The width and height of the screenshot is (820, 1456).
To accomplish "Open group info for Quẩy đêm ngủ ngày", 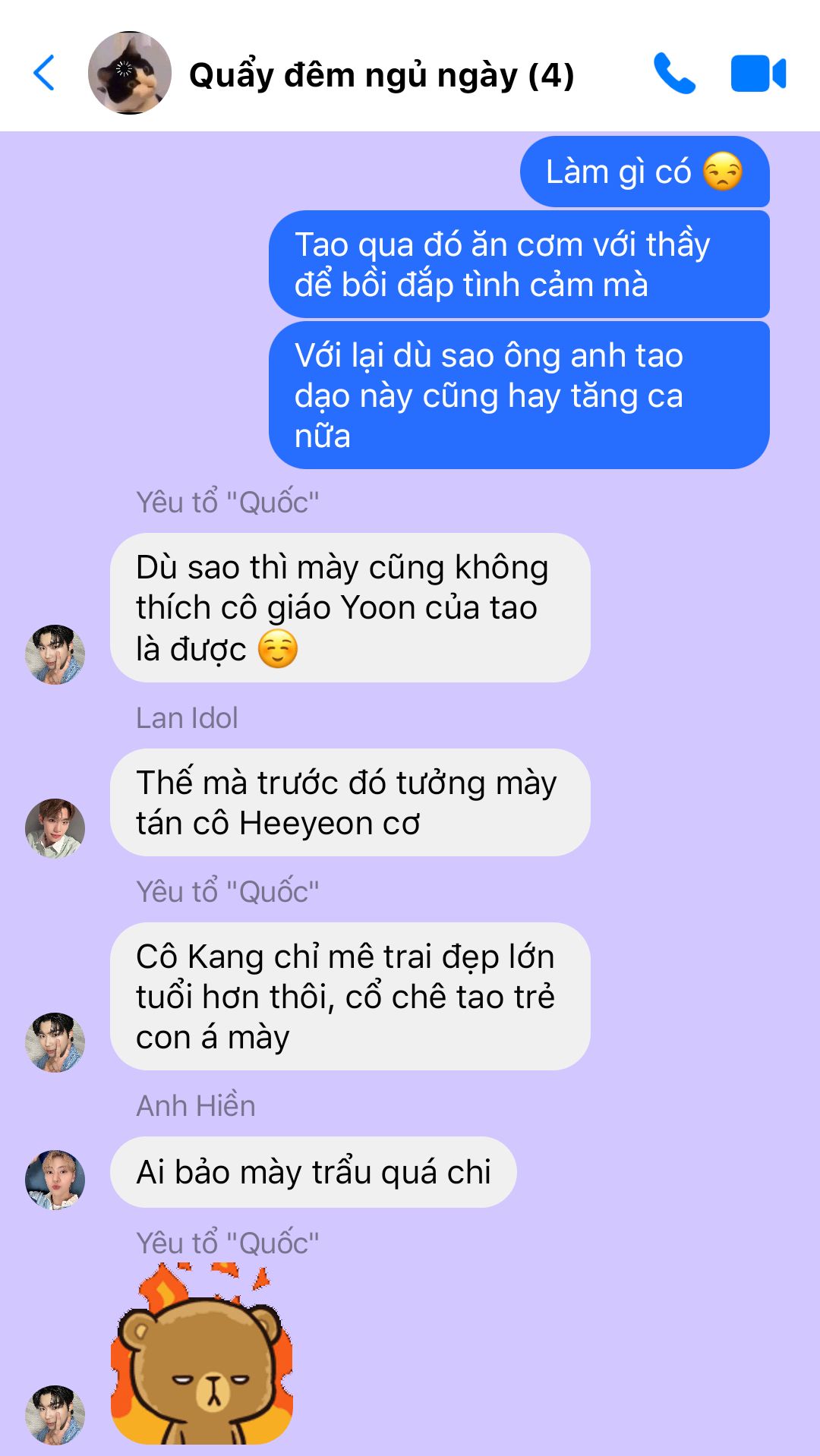I will coord(381,74).
